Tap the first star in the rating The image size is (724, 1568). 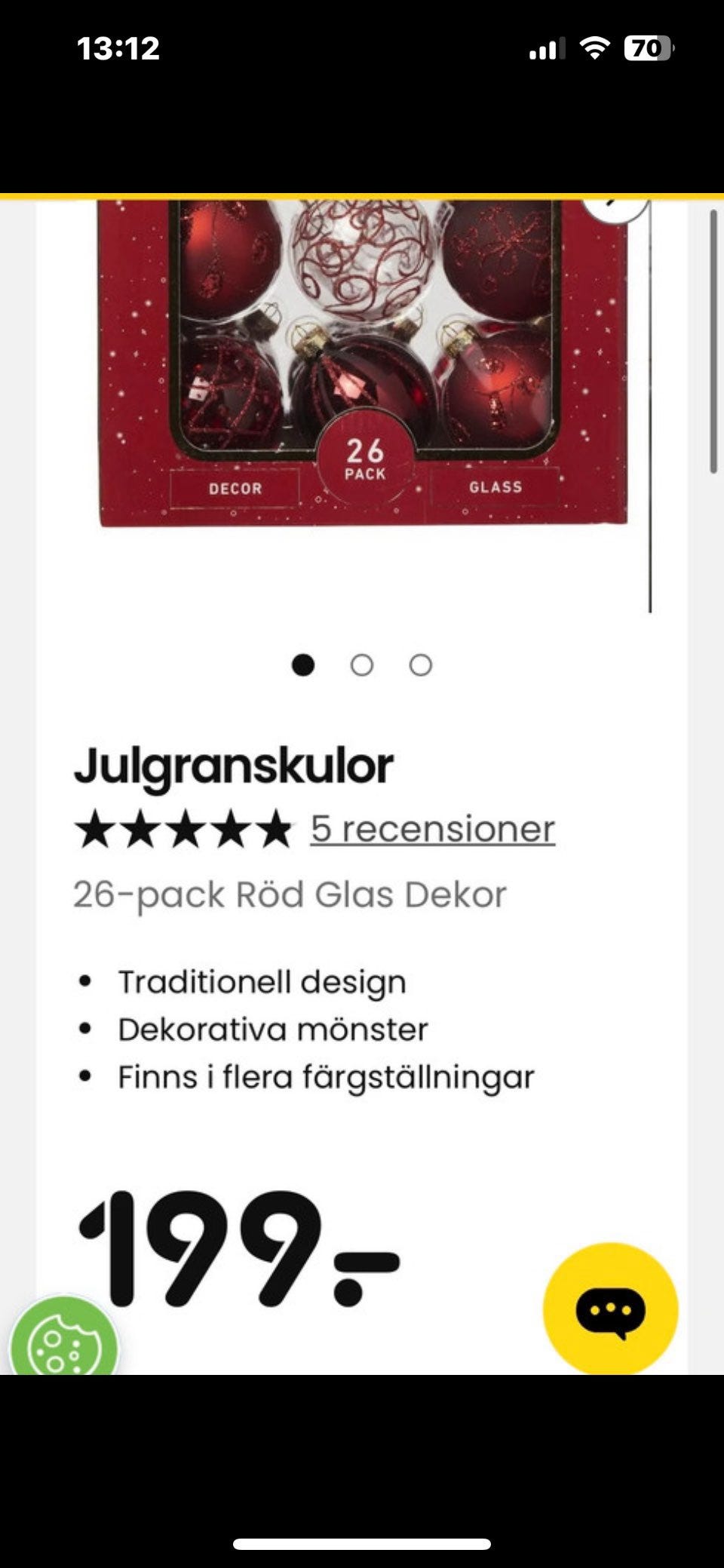(94, 830)
